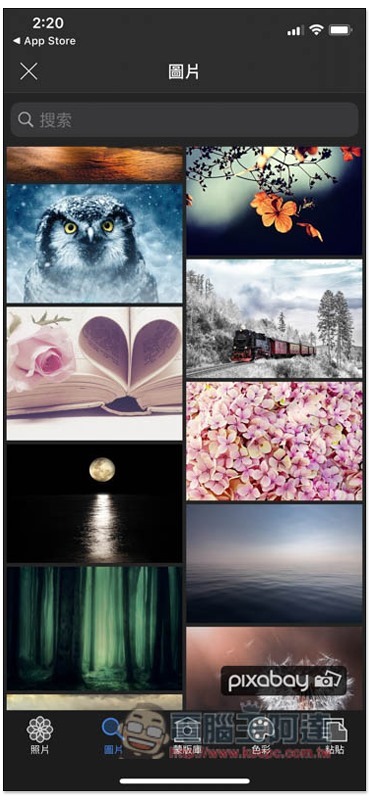
Task: Open the 粘貼 tab
Action: pyautogui.click(x=334, y=736)
